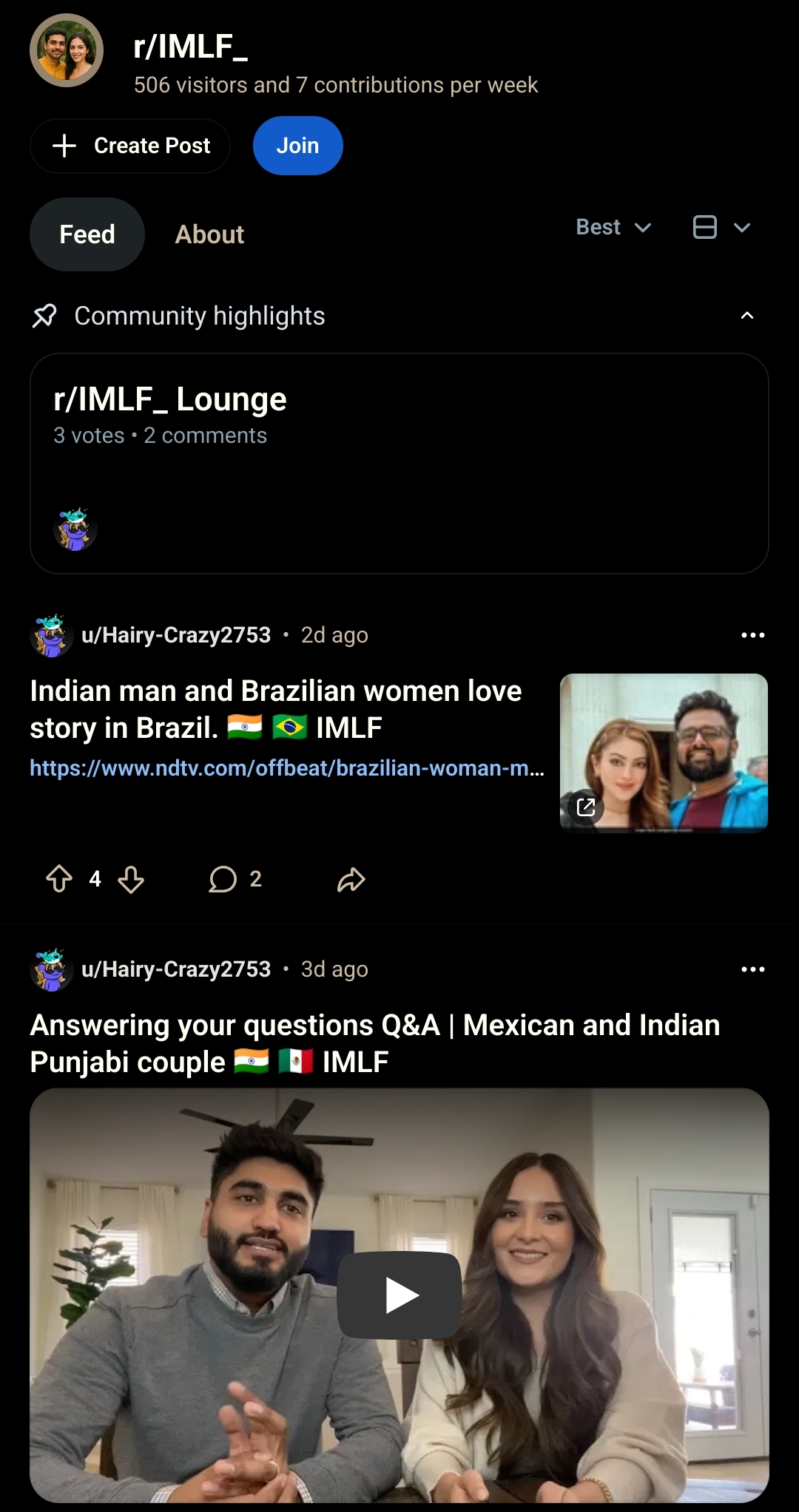Open the ndtv.com Brazilian woman link
Image resolution: width=799 pixels, height=1512 pixels.
[287, 768]
